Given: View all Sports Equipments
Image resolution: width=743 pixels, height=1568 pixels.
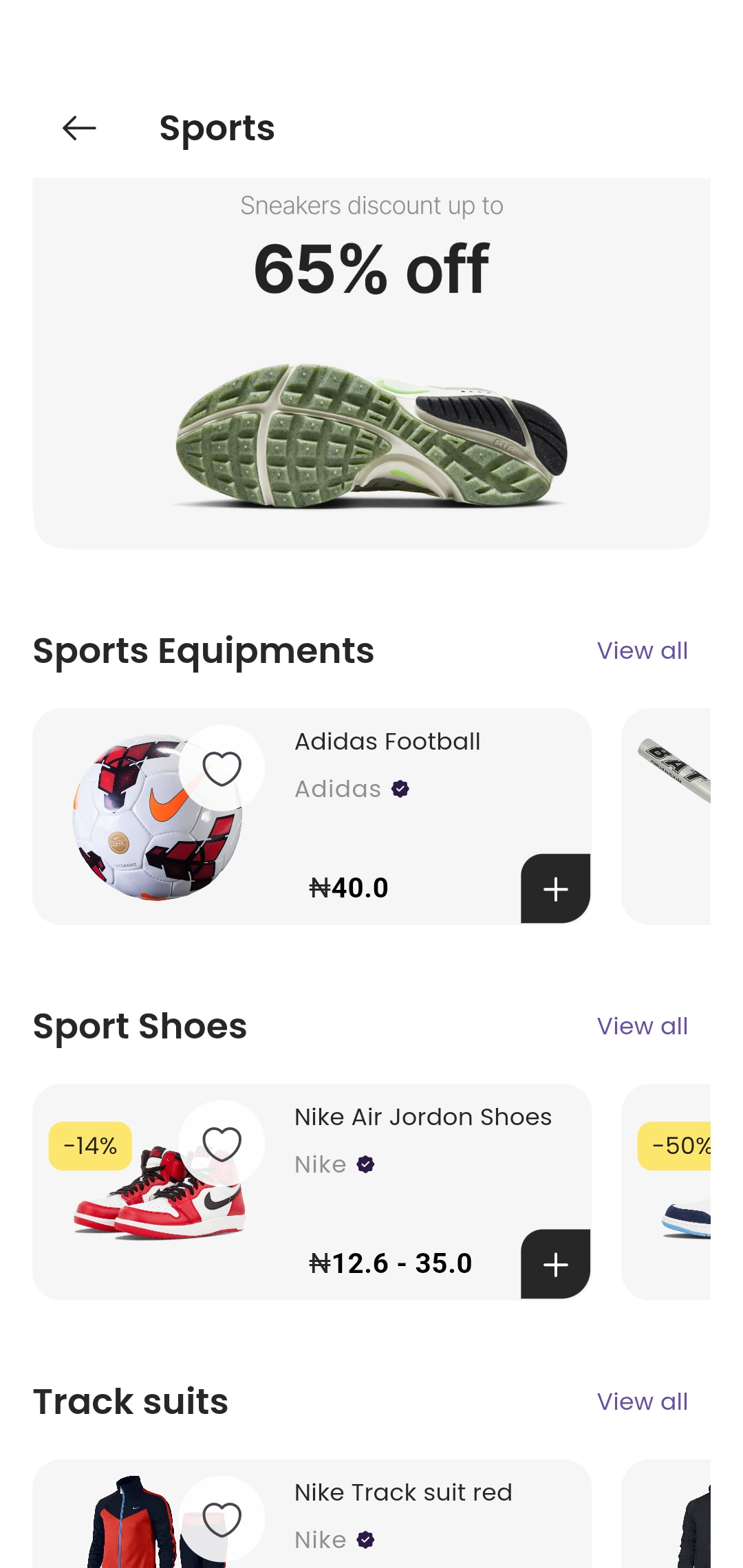Looking at the screenshot, I should (x=642, y=651).
